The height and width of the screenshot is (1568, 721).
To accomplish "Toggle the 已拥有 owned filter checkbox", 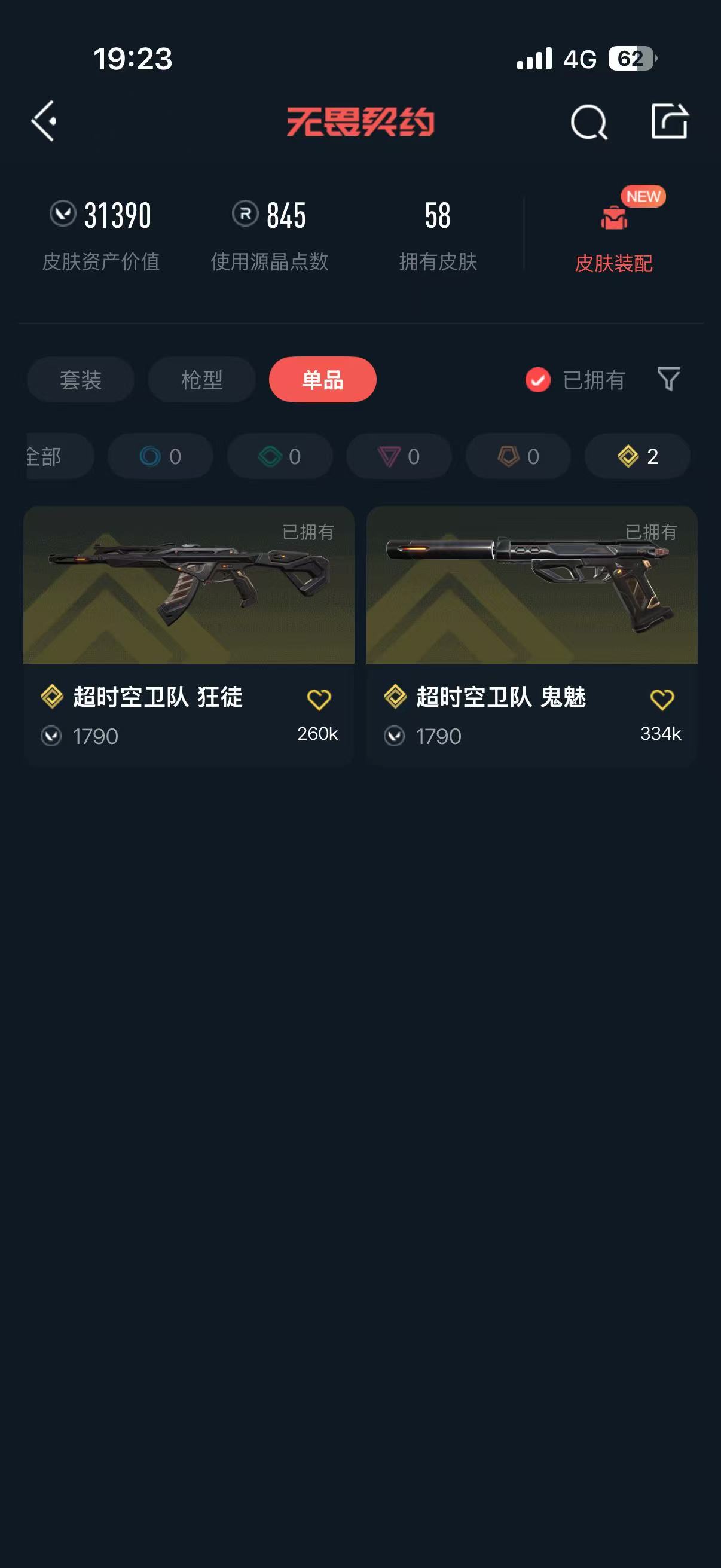I will [538, 380].
